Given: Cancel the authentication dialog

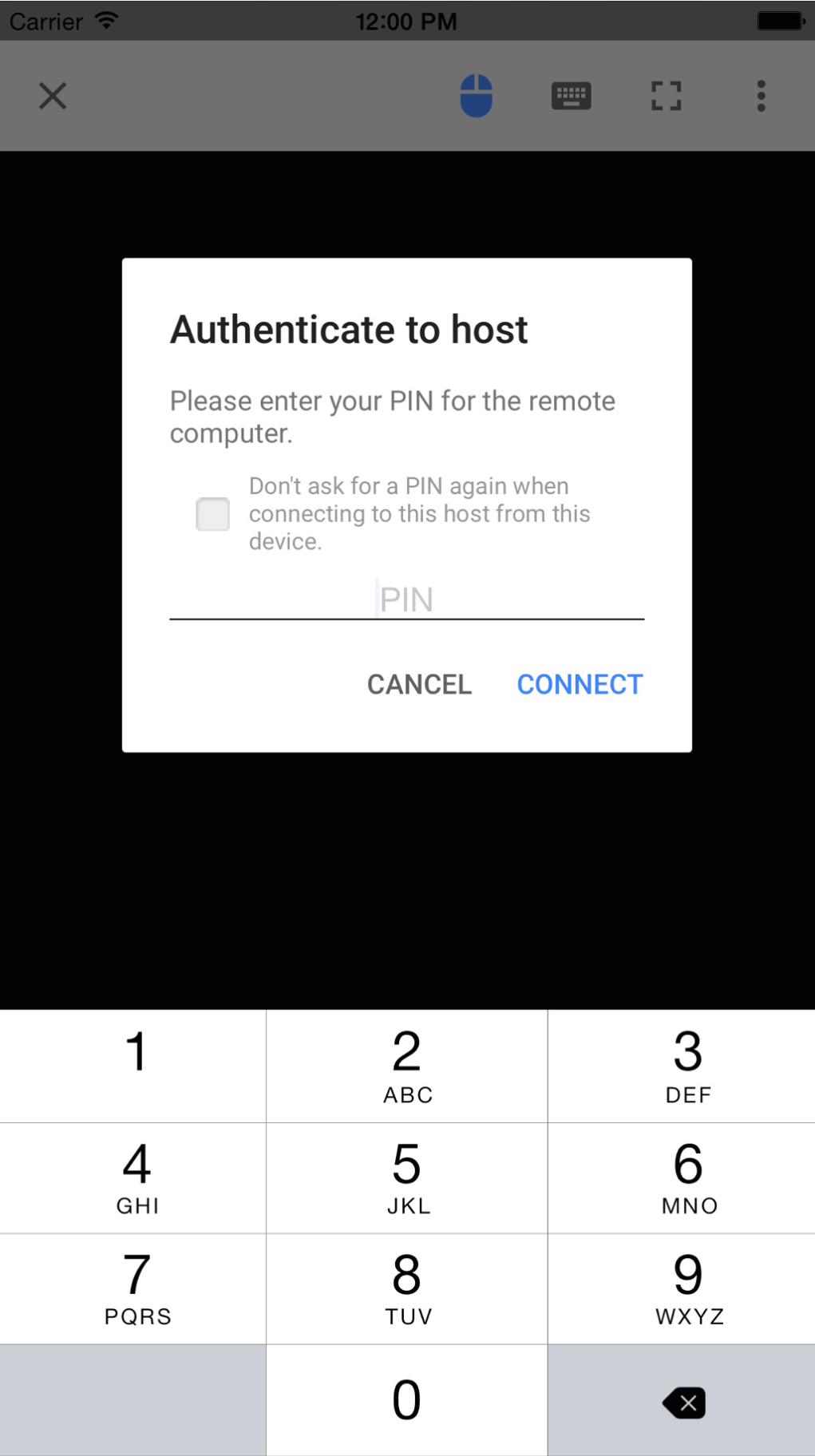Looking at the screenshot, I should 419,684.
